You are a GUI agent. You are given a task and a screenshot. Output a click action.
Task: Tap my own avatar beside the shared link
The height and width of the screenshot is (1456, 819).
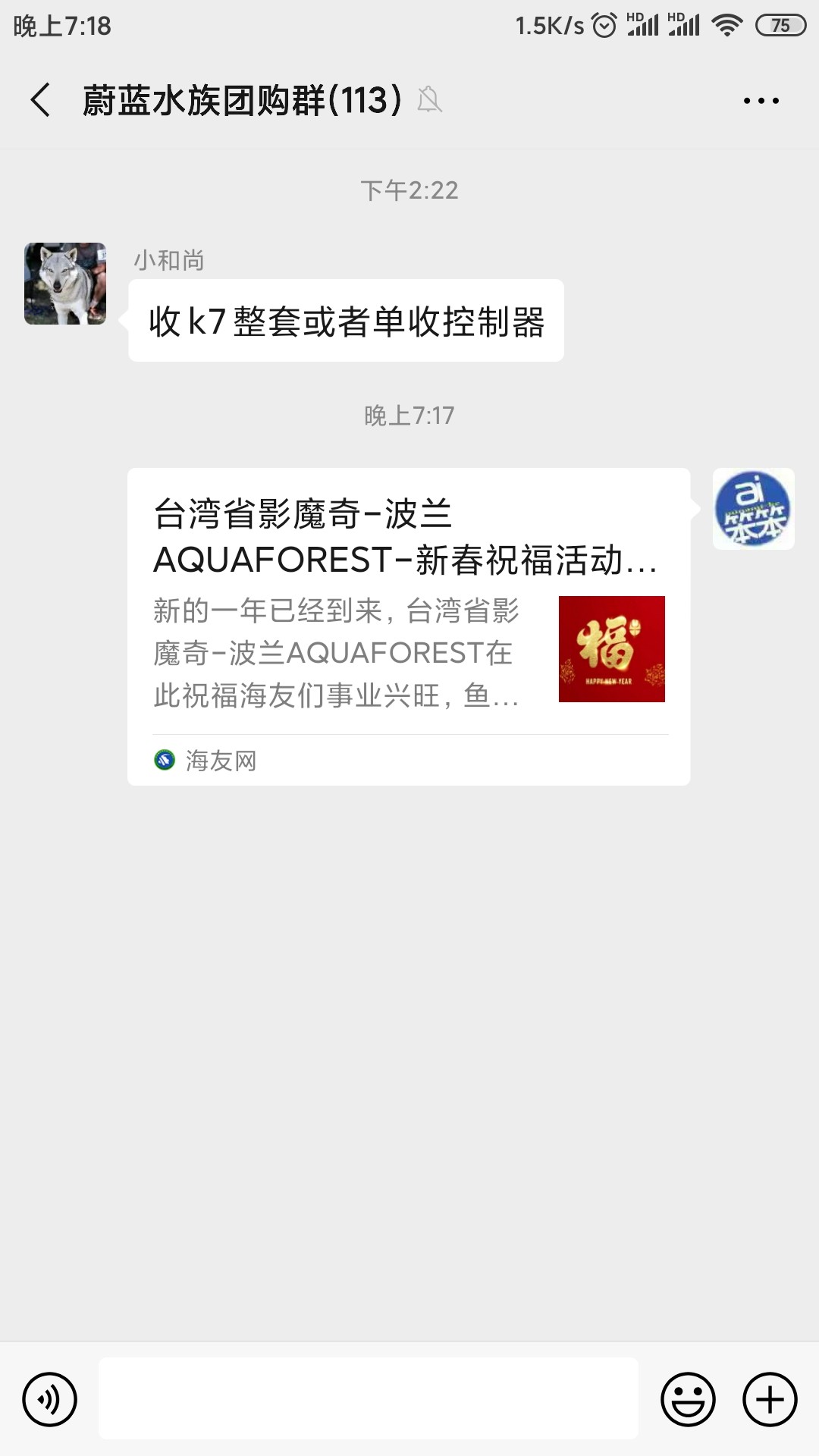753,509
